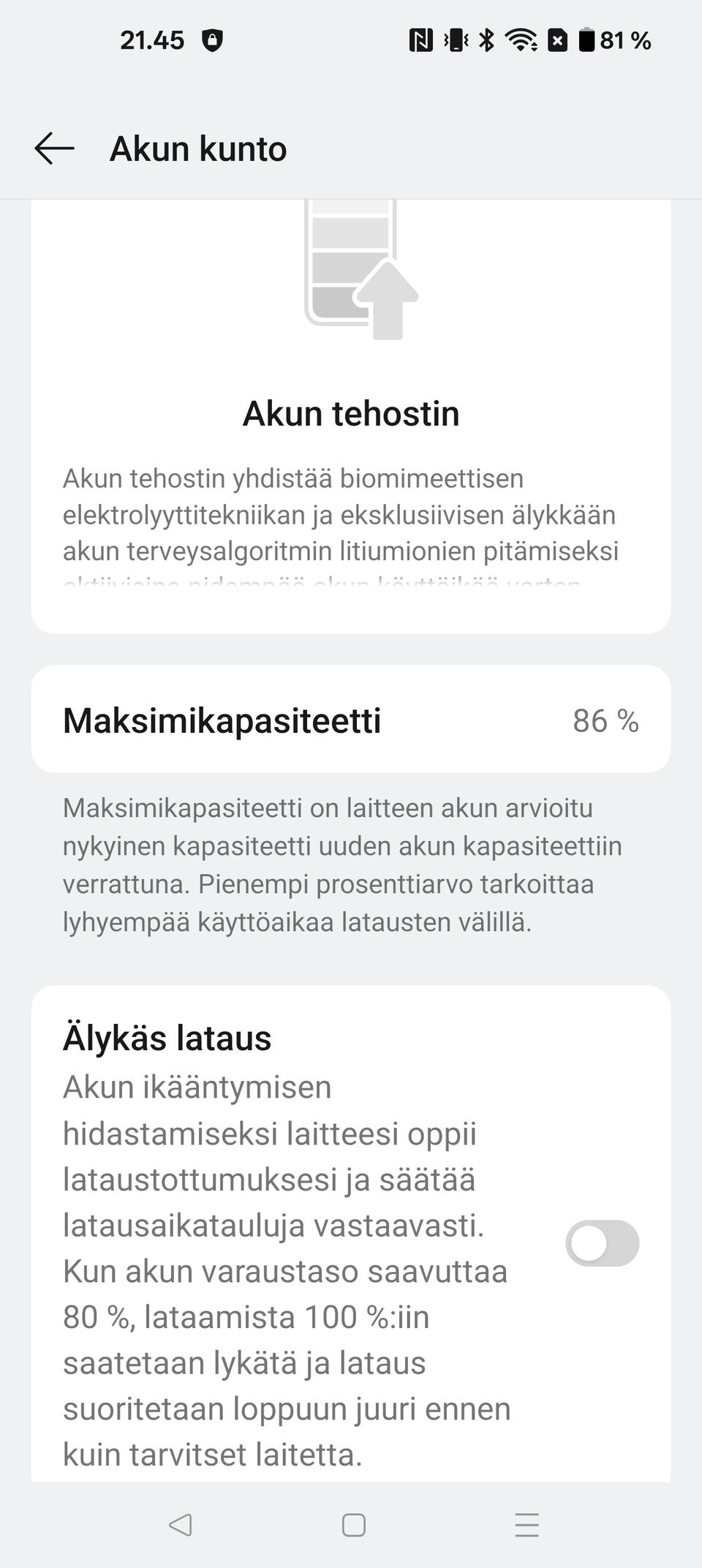Enable the Älykäs lataus toggle
Image resolution: width=702 pixels, height=1568 pixels.
[603, 1243]
